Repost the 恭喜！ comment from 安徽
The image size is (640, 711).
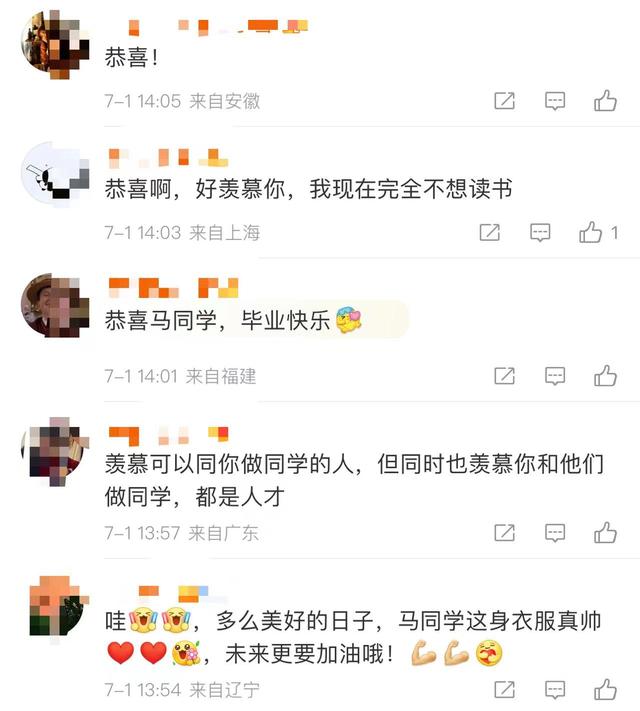pyautogui.click(x=505, y=100)
